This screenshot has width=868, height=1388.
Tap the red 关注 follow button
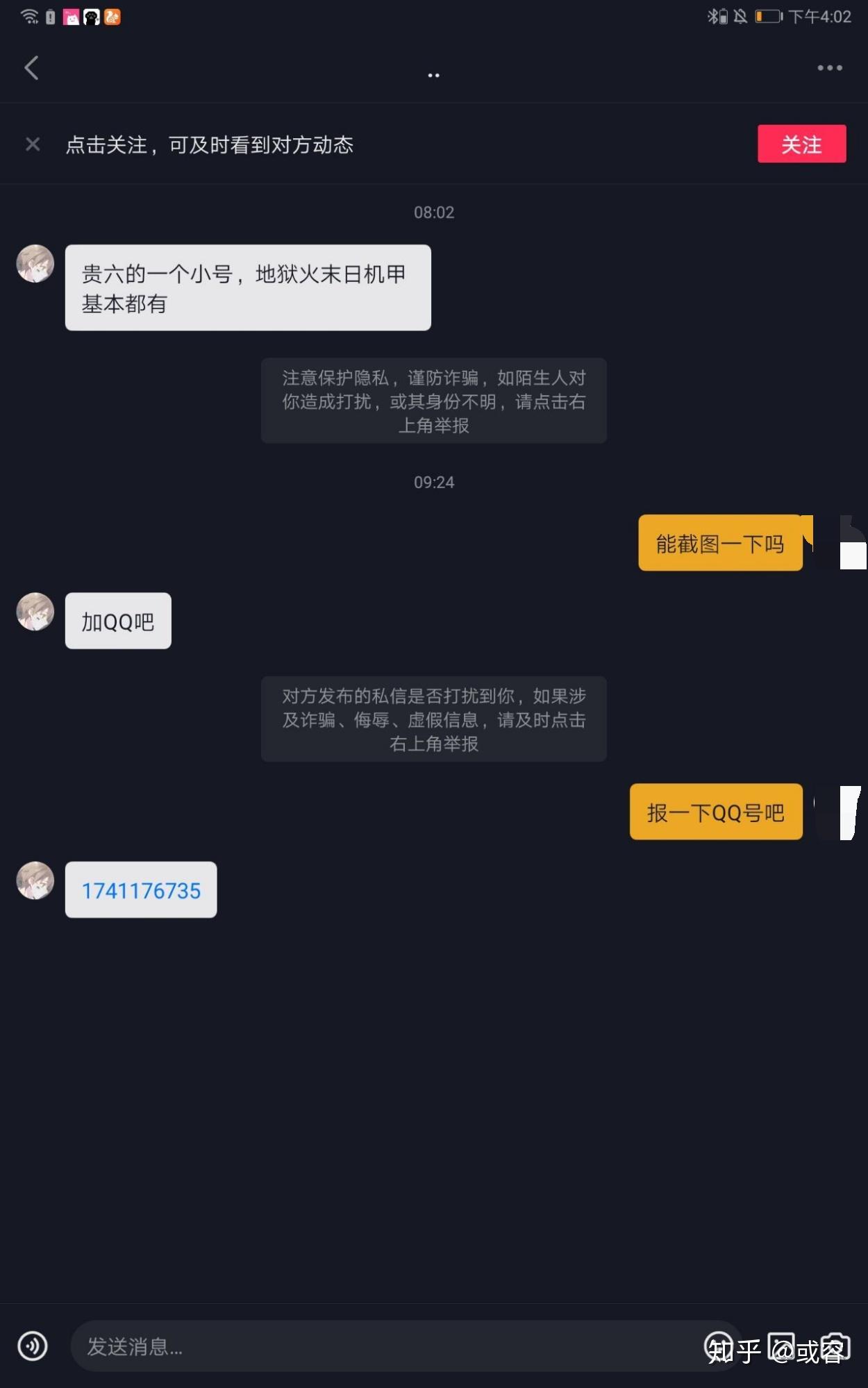tap(801, 144)
